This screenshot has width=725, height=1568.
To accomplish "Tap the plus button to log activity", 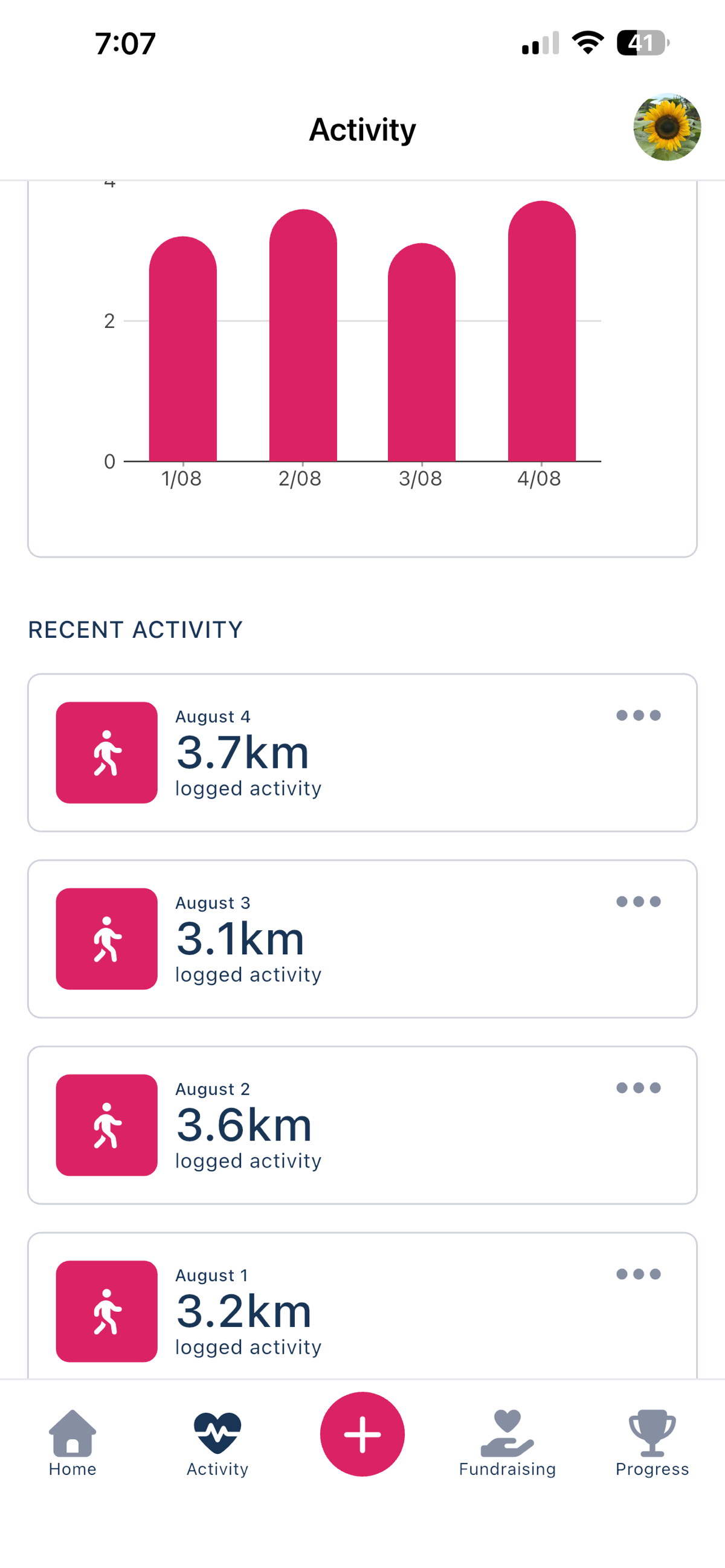I will [x=363, y=1434].
